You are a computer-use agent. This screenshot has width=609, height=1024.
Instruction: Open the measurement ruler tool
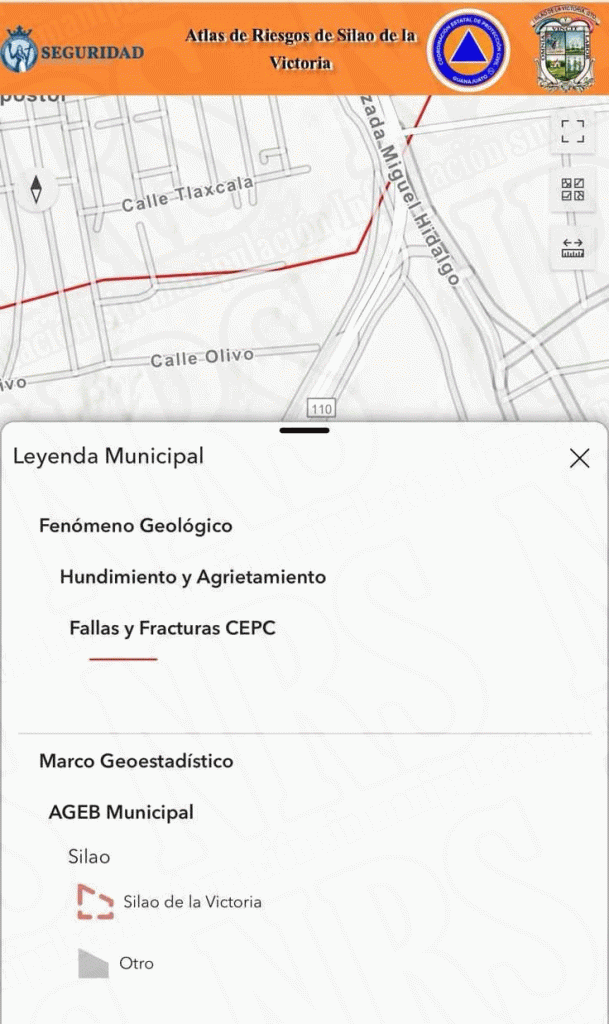click(x=572, y=248)
